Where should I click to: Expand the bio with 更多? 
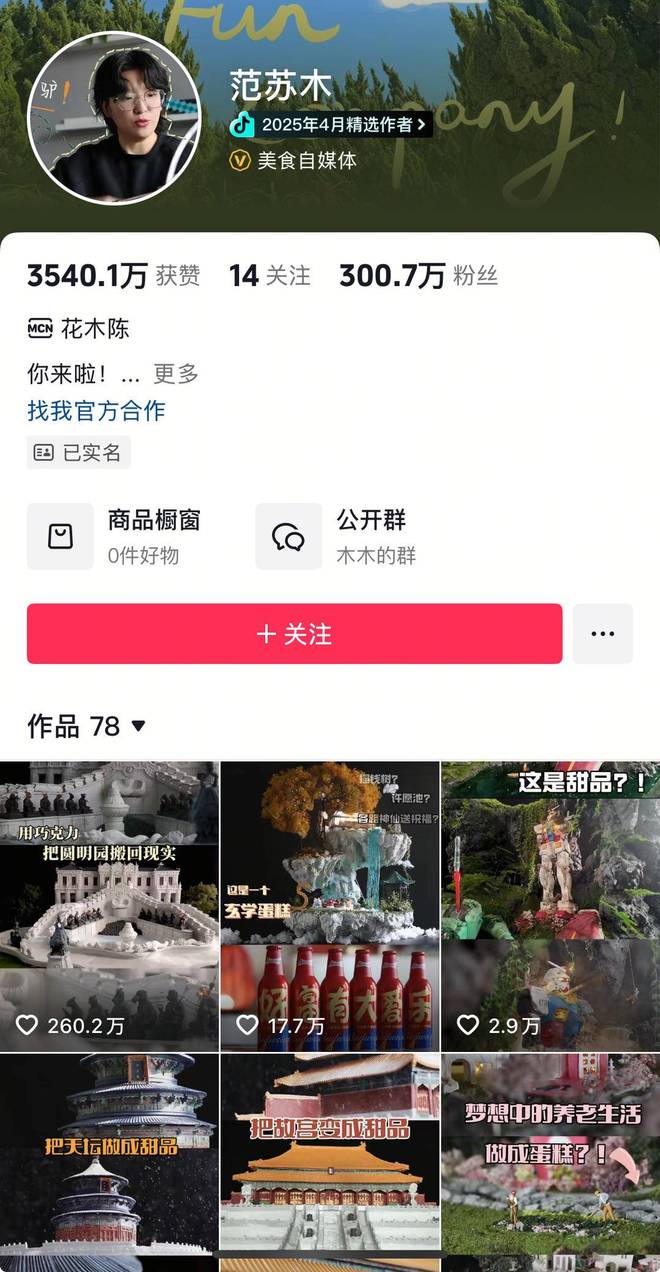click(x=175, y=374)
